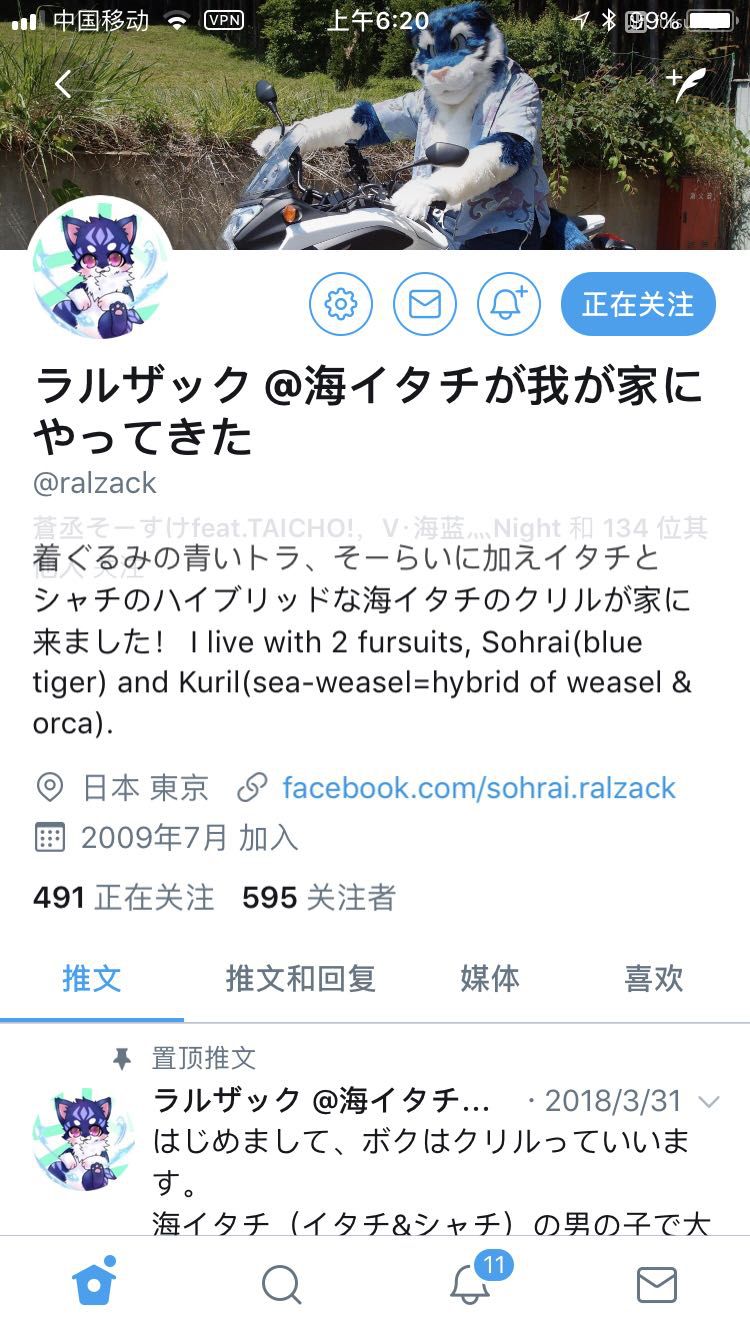Select the 推文 tab
Image resolution: width=750 pixels, height=1334 pixels.
[92, 978]
